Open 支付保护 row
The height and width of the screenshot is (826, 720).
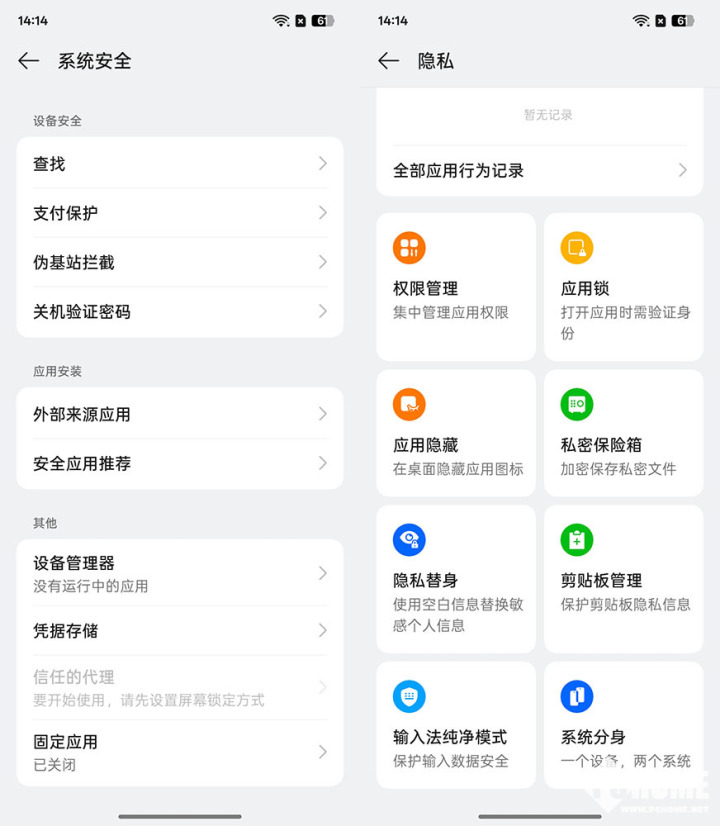(180, 213)
